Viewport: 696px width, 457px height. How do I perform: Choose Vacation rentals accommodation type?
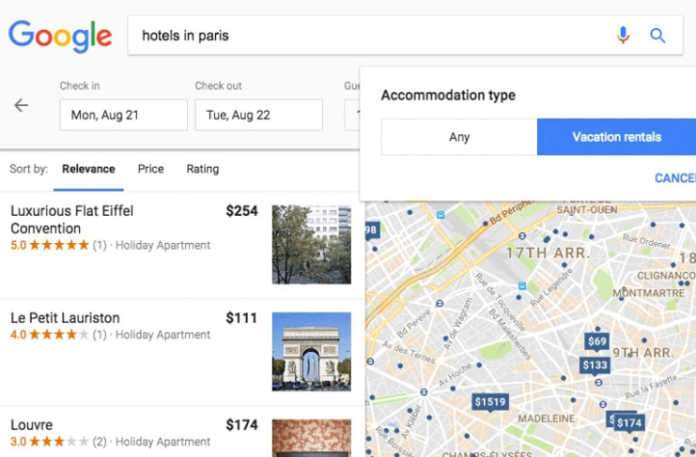[x=616, y=137]
